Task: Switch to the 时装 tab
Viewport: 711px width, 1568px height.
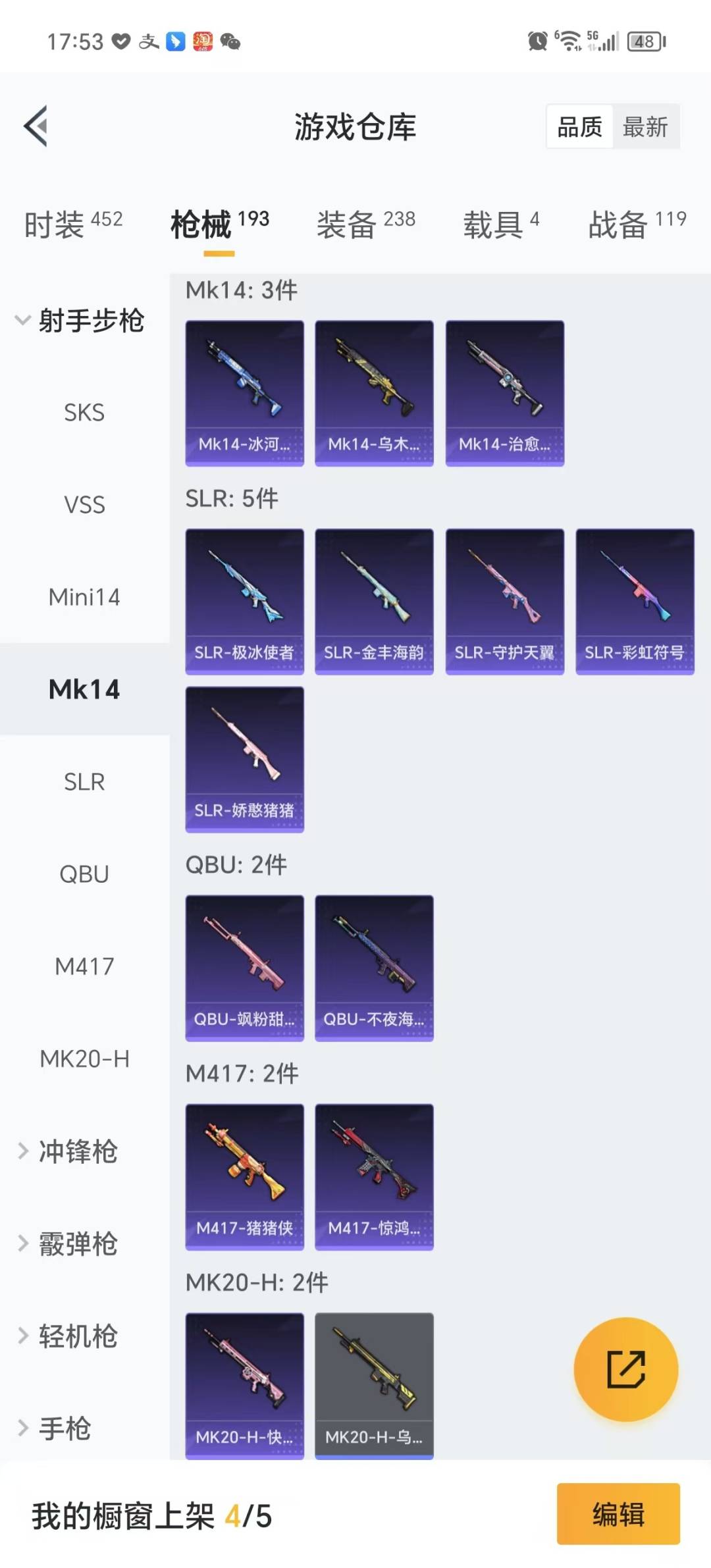Action: click(x=73, y=224)
